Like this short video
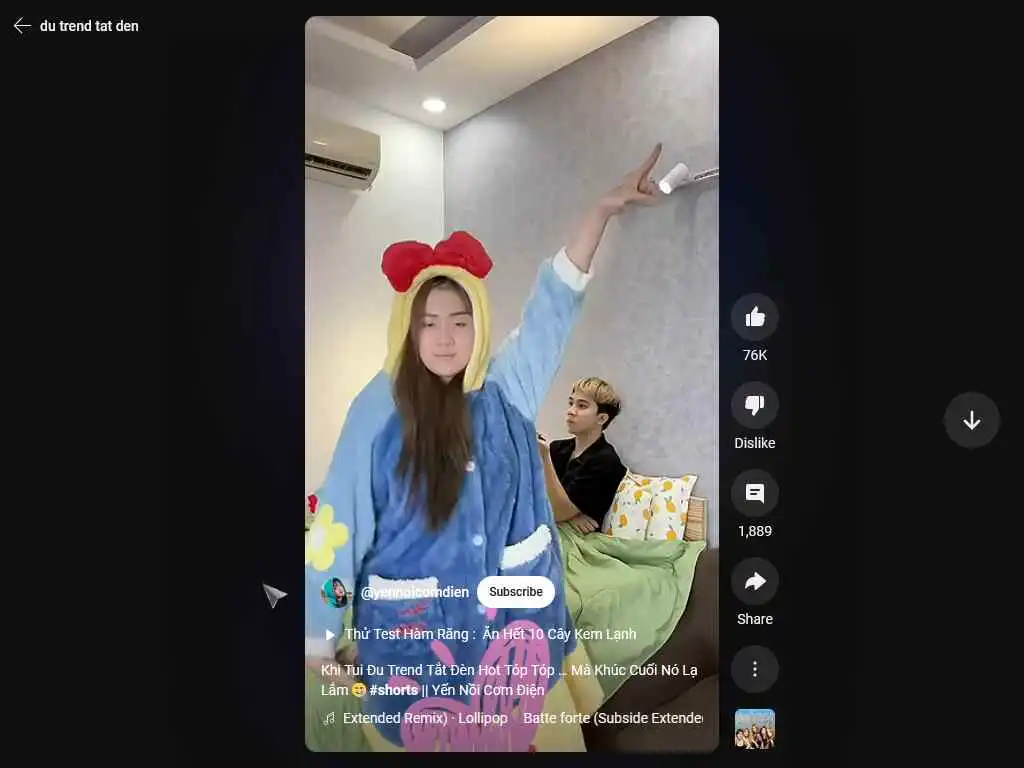 point(754,317)
